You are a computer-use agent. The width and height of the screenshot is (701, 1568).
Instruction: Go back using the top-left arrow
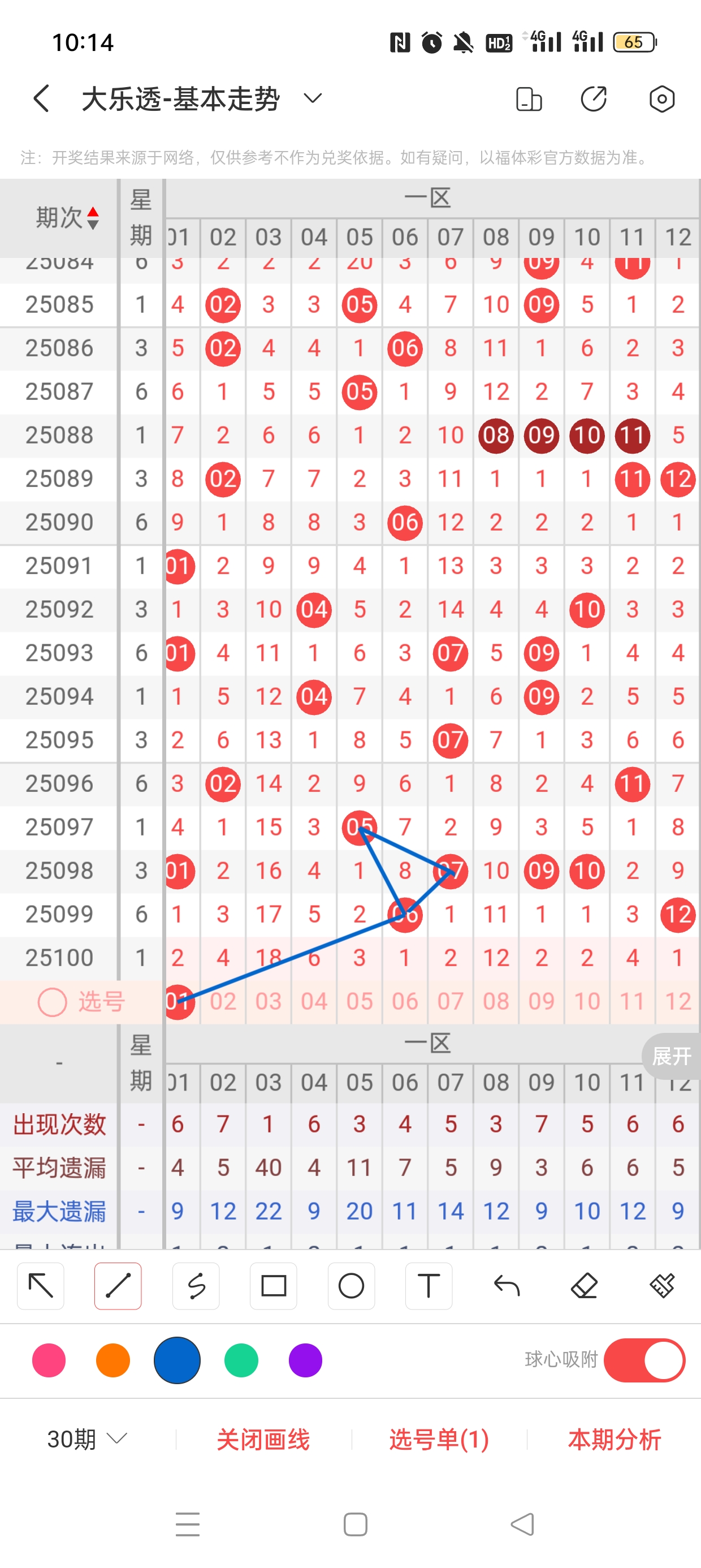(41, 98)
